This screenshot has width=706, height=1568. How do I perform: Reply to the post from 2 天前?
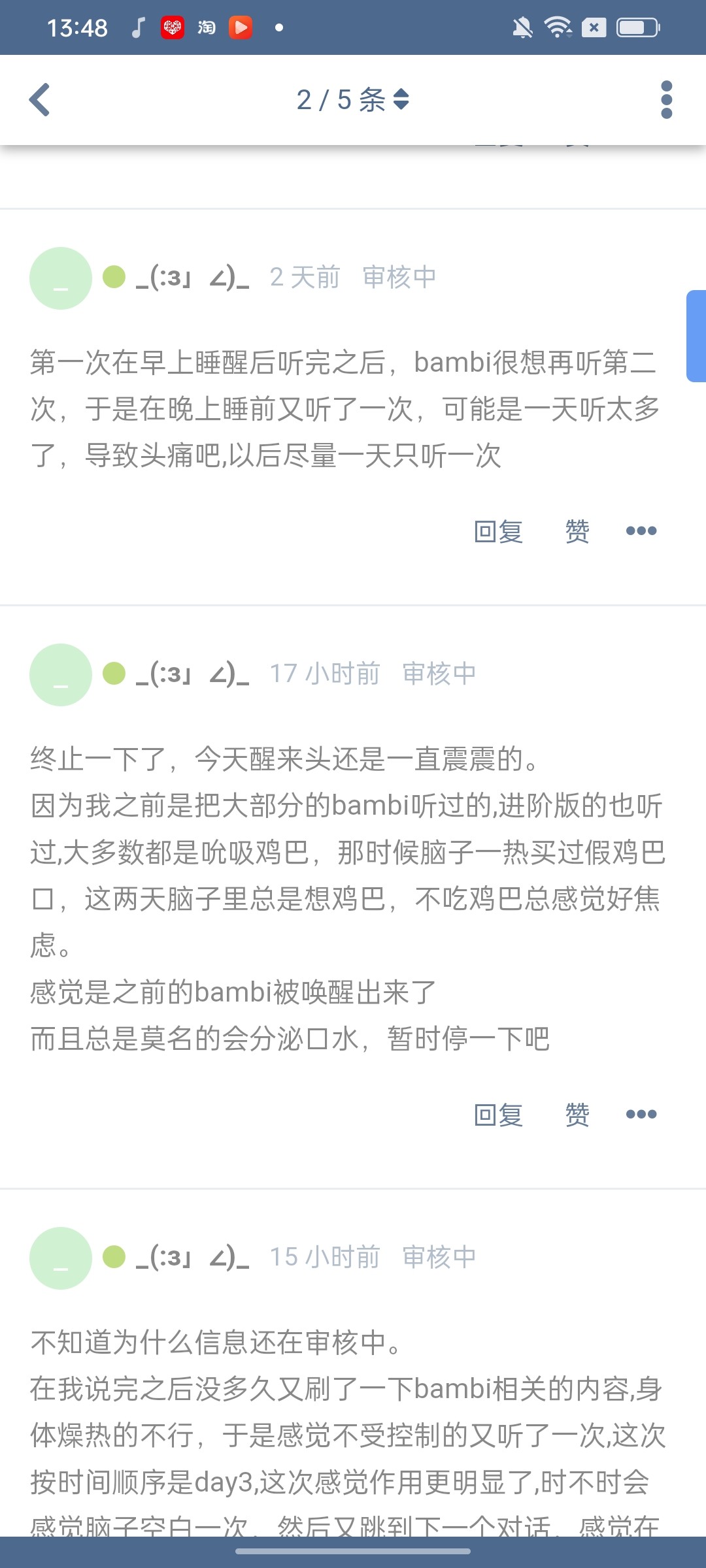pyautogui.click(x=498, y=531)
